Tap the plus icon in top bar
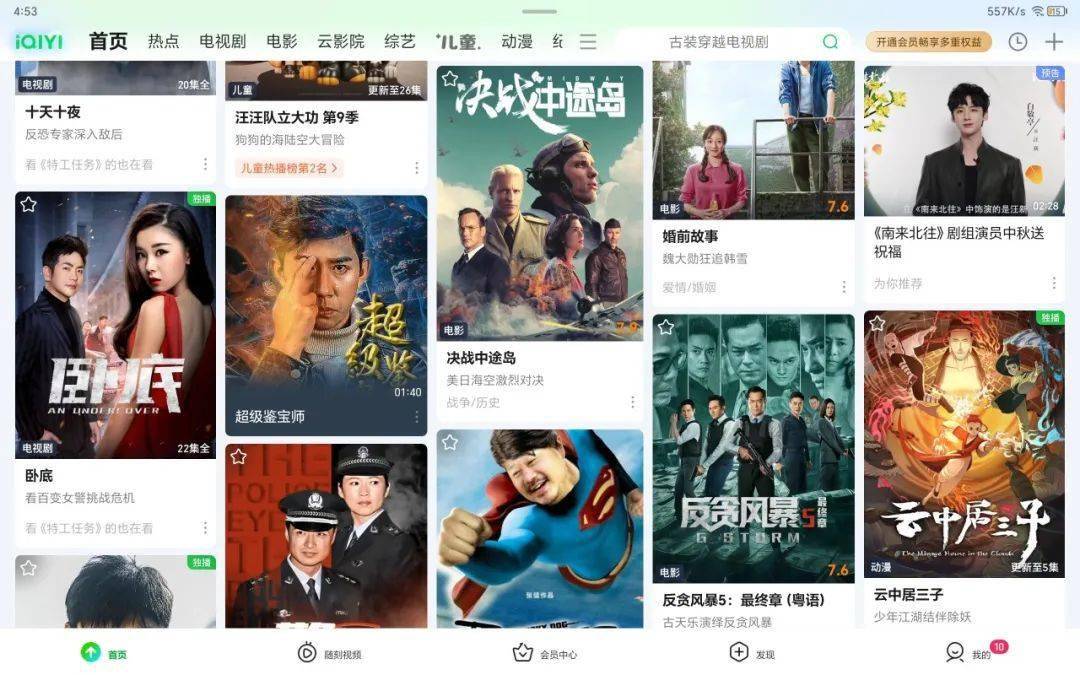This screenshot has width=1080, height=675. pos(1054,42)
